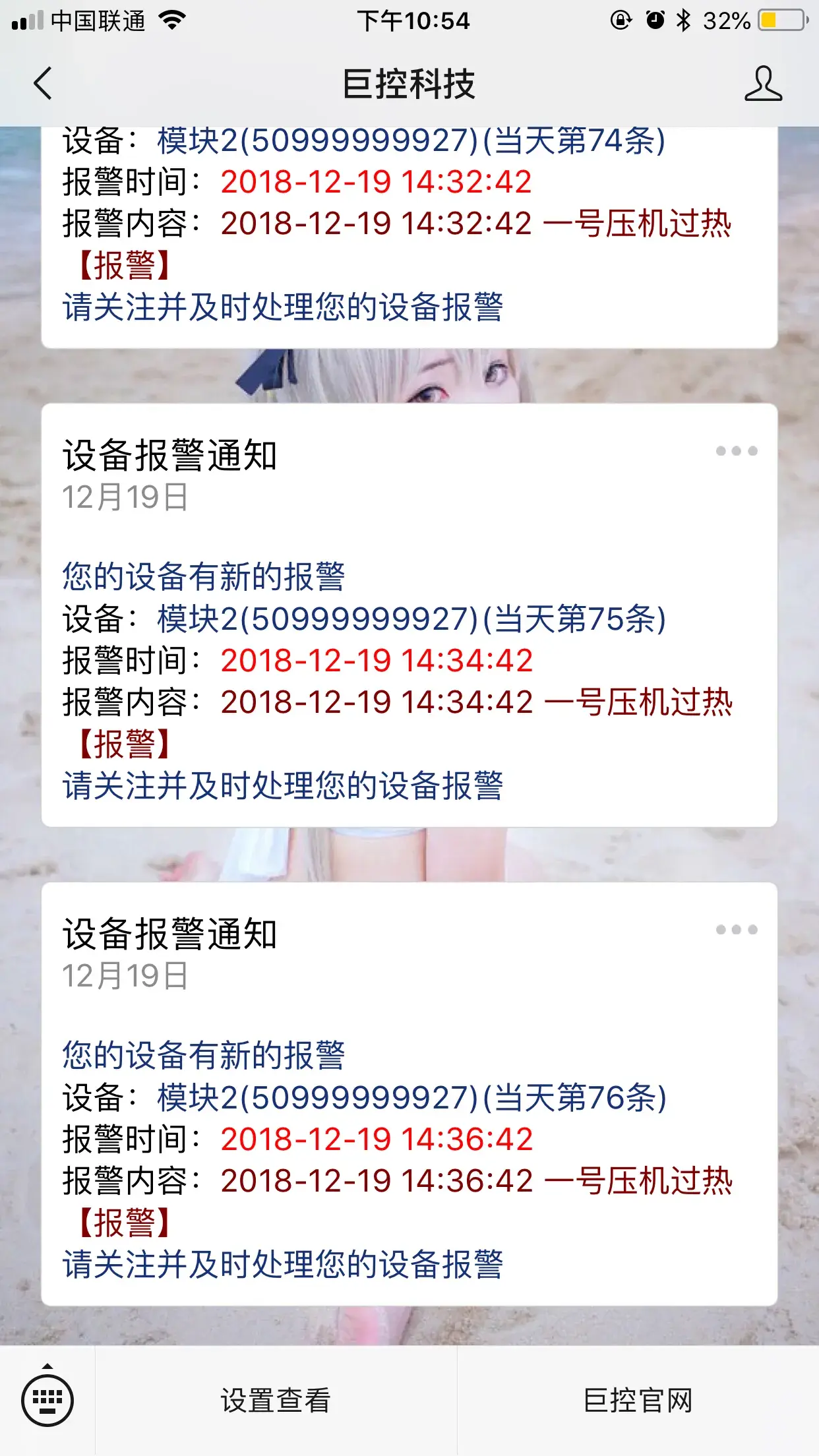Go back using the top-left arrow

pos(43,84)
